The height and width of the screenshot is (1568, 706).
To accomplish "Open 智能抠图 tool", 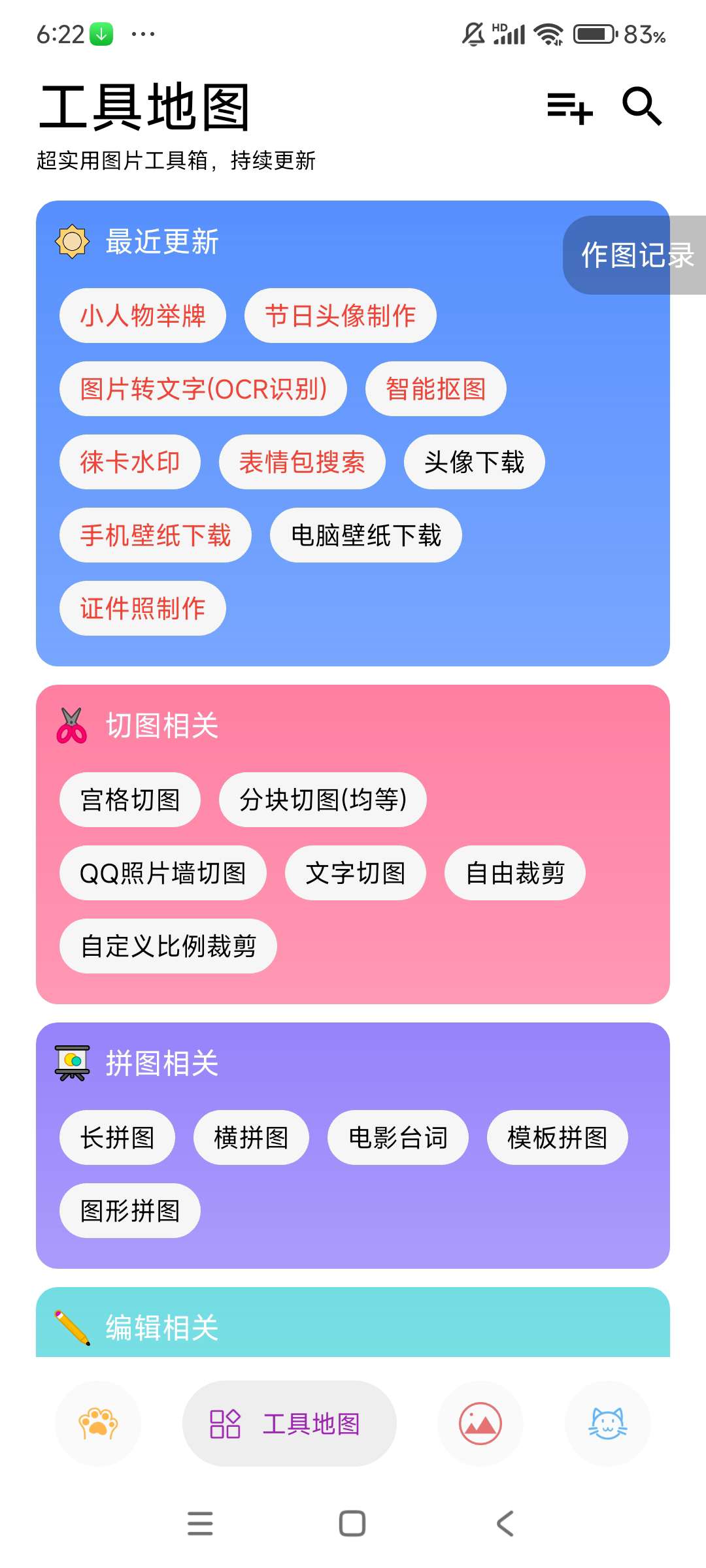I will (x=435, y=389).
